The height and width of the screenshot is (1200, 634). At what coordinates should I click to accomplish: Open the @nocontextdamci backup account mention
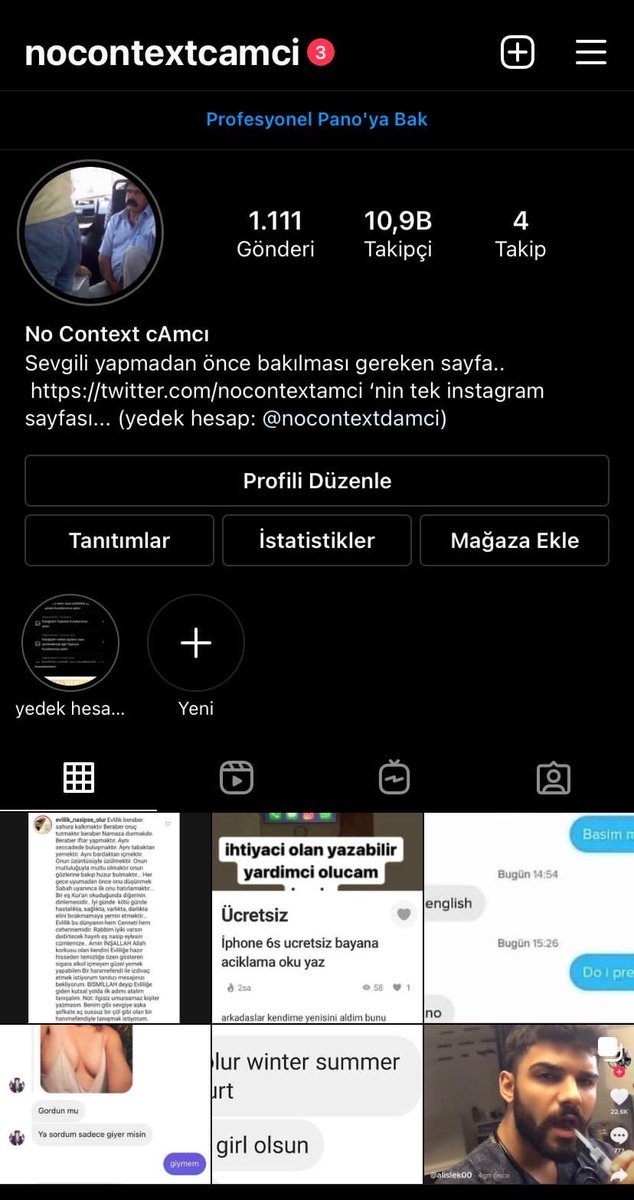pos(354,418)
